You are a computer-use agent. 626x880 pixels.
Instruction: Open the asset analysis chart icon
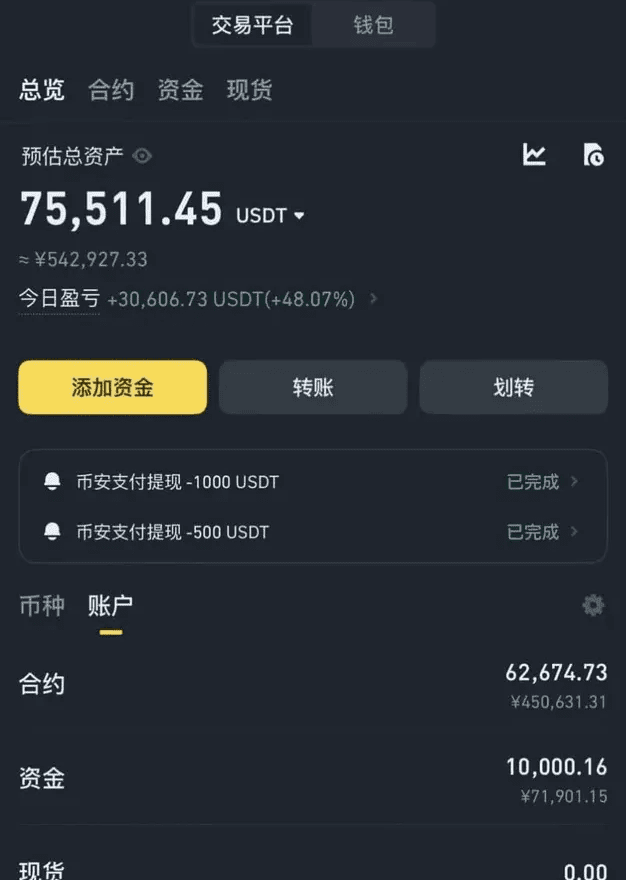point(534,154)
